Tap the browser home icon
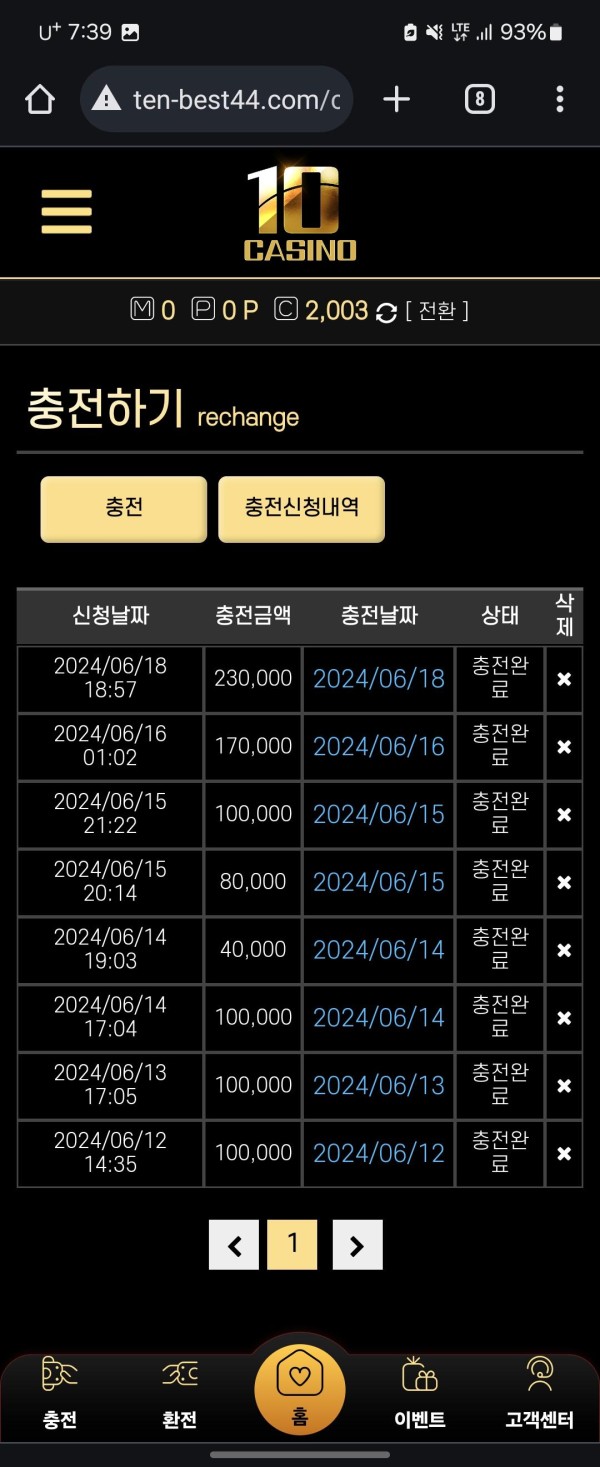 click(39, 99)
